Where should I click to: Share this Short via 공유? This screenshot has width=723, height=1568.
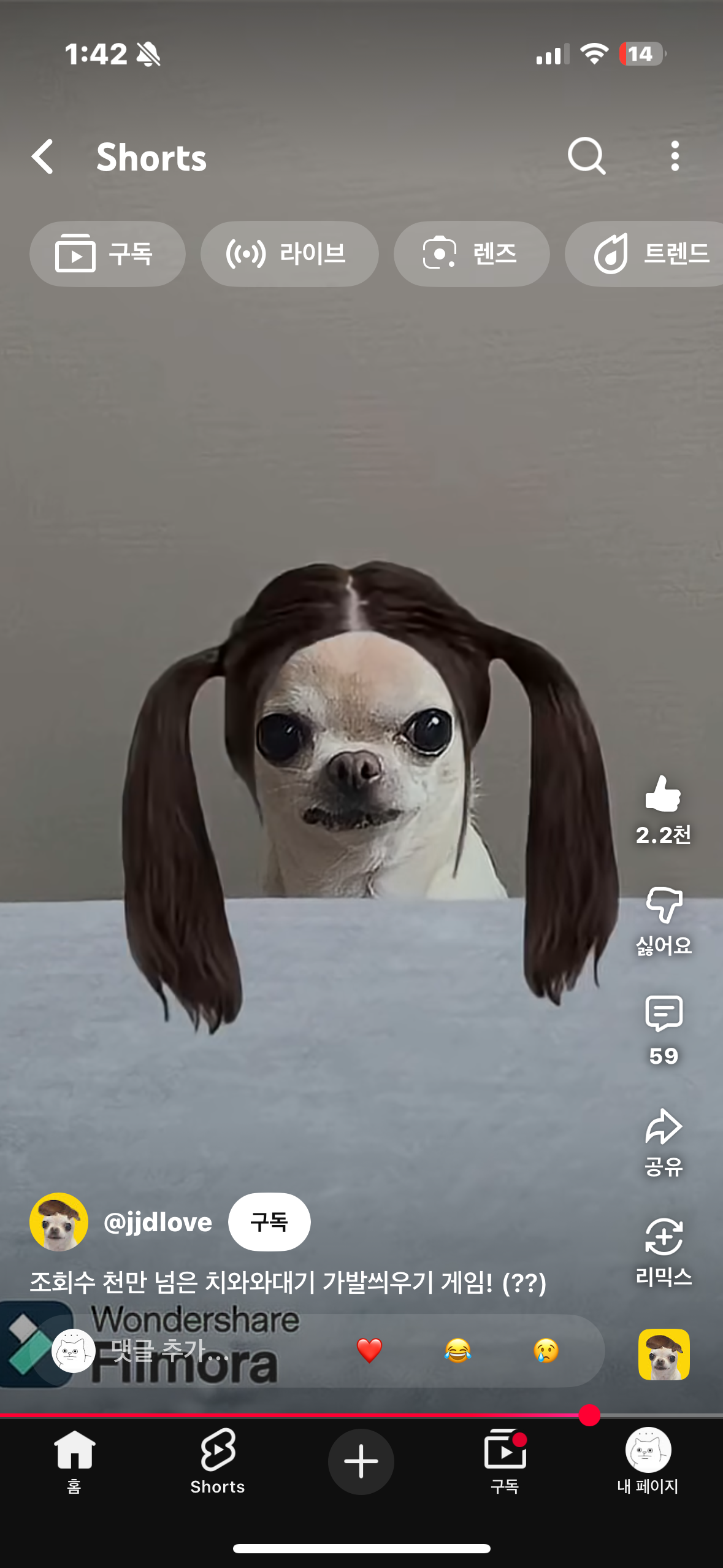664,1129
